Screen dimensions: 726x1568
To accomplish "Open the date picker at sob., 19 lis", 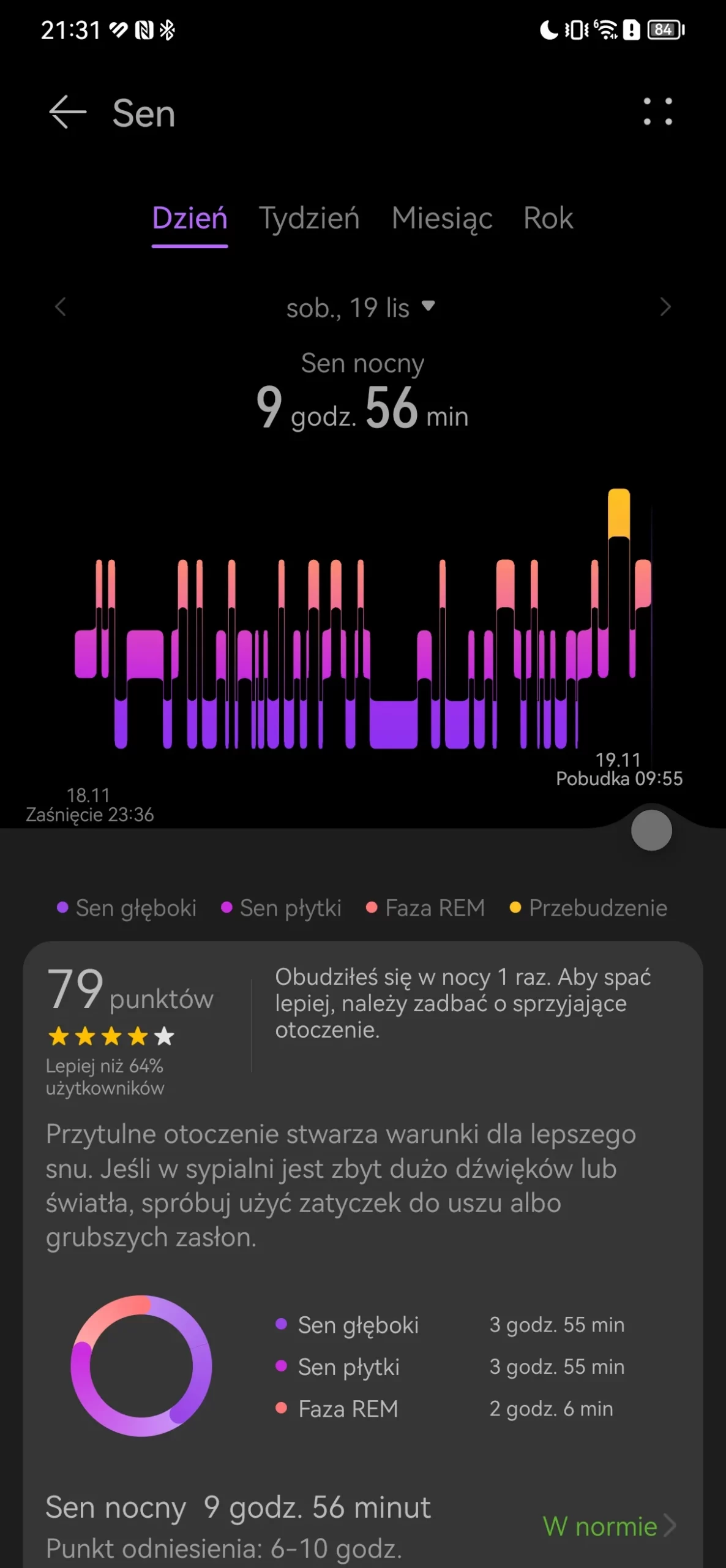I will 361,307.
